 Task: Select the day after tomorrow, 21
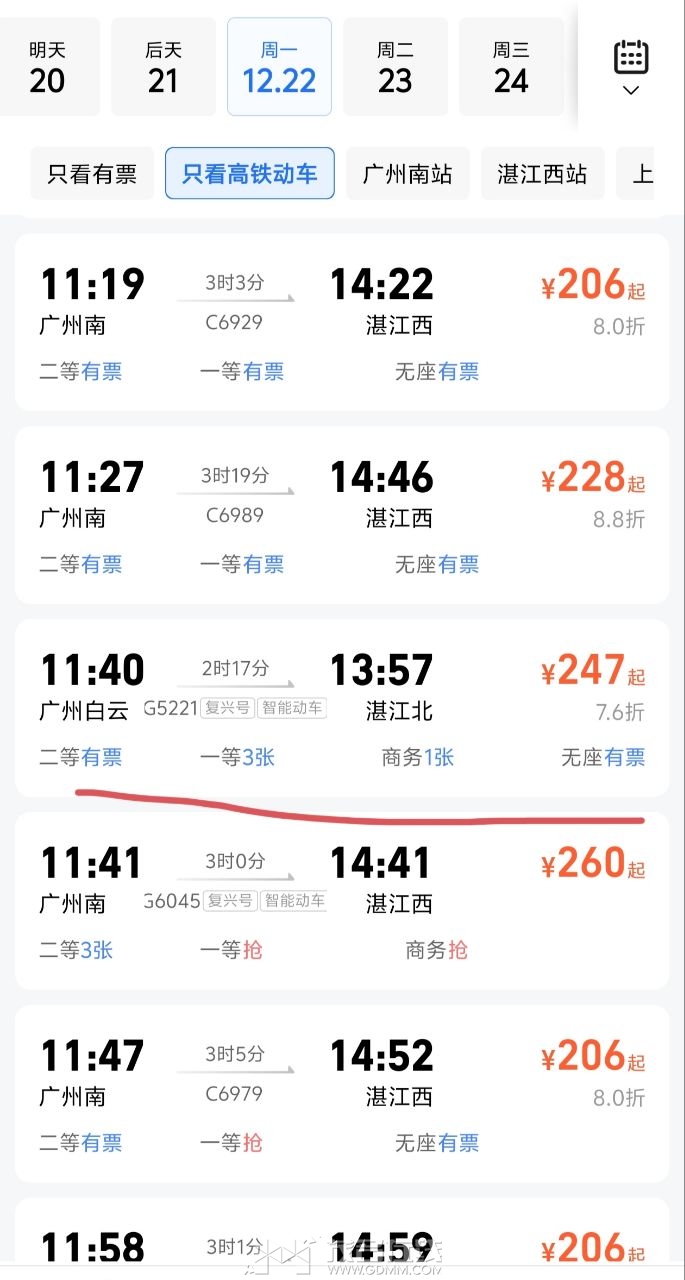coord(163,67)
